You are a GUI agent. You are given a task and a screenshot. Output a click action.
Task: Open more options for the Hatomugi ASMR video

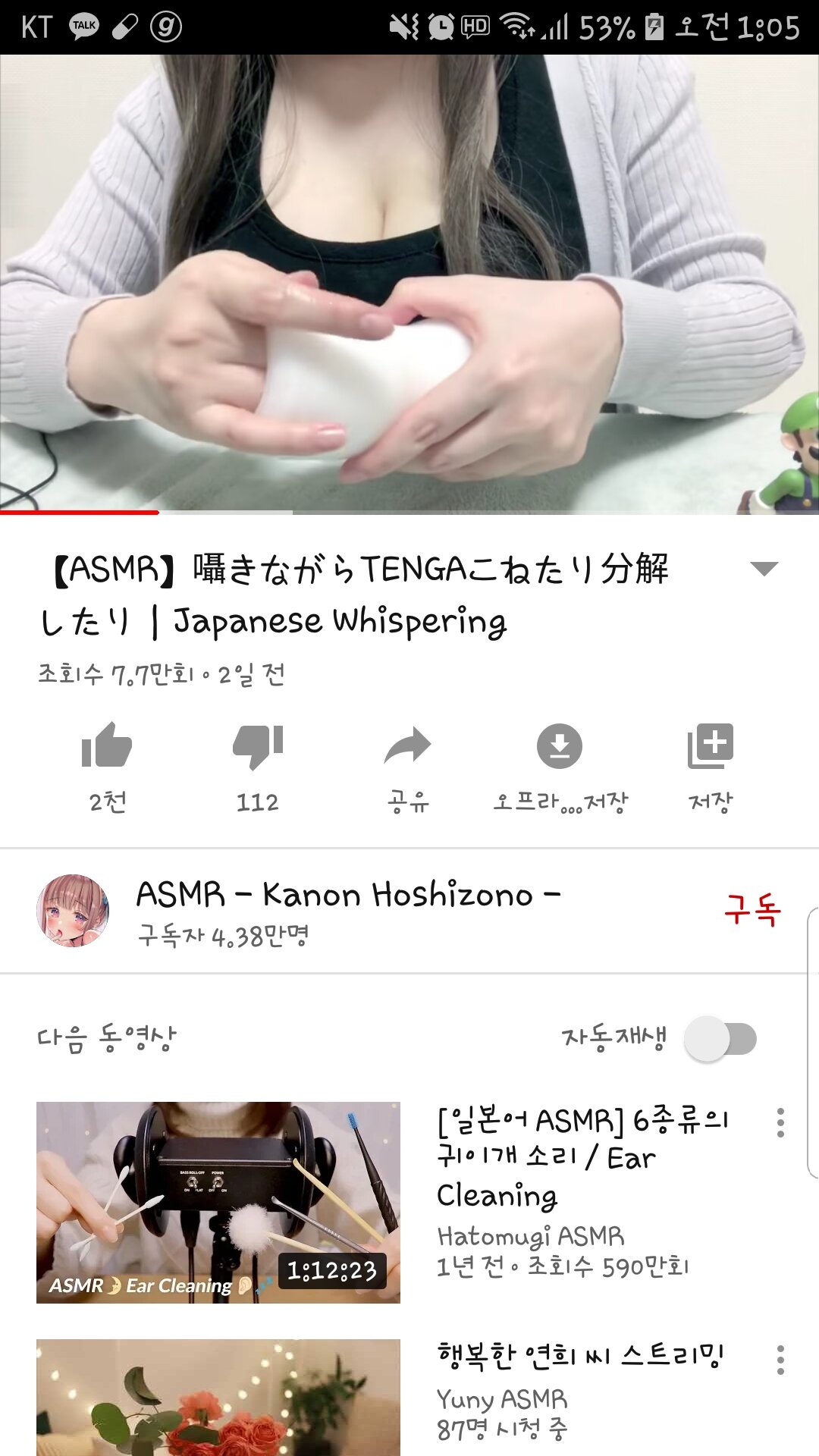[x=780, y=1122]
